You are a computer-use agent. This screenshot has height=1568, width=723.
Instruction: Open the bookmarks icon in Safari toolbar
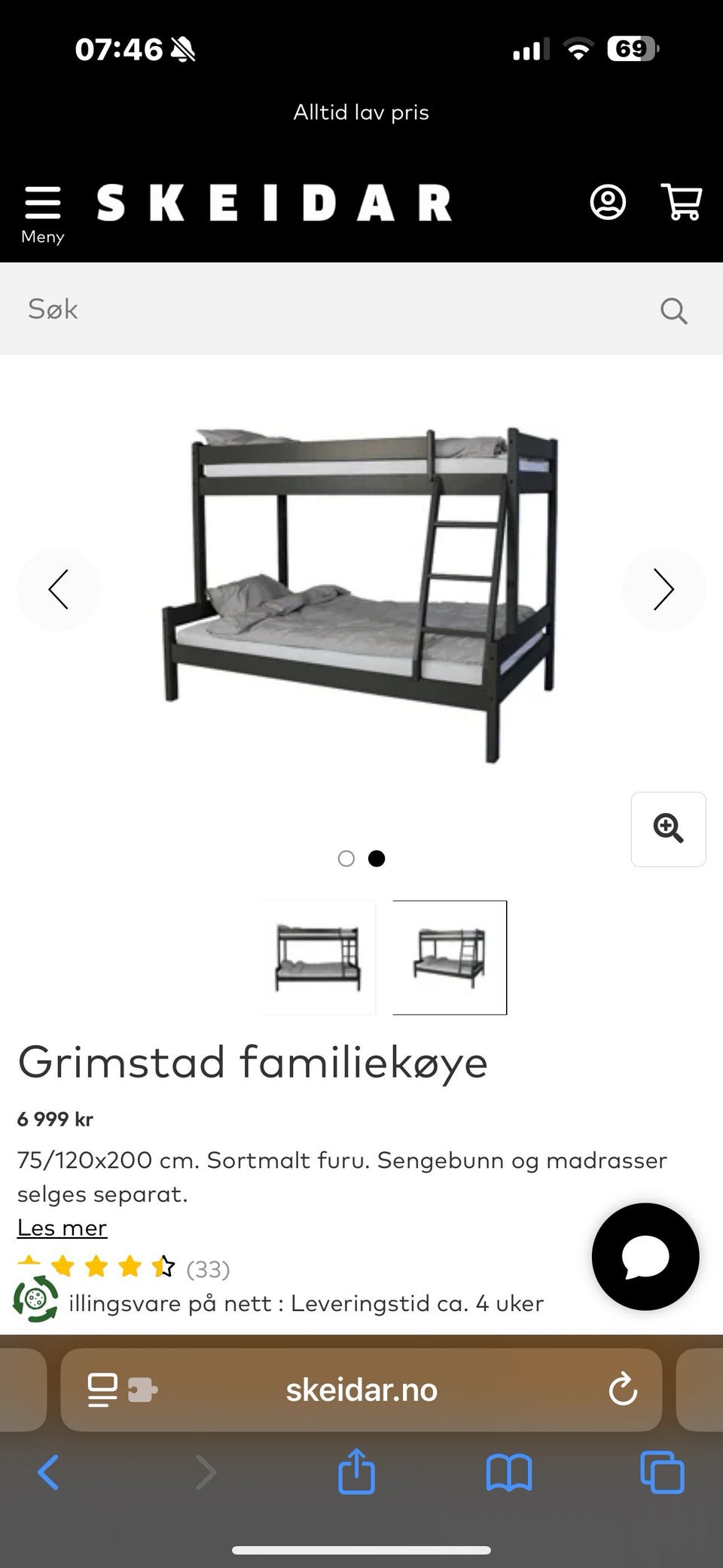(508, 1473)
